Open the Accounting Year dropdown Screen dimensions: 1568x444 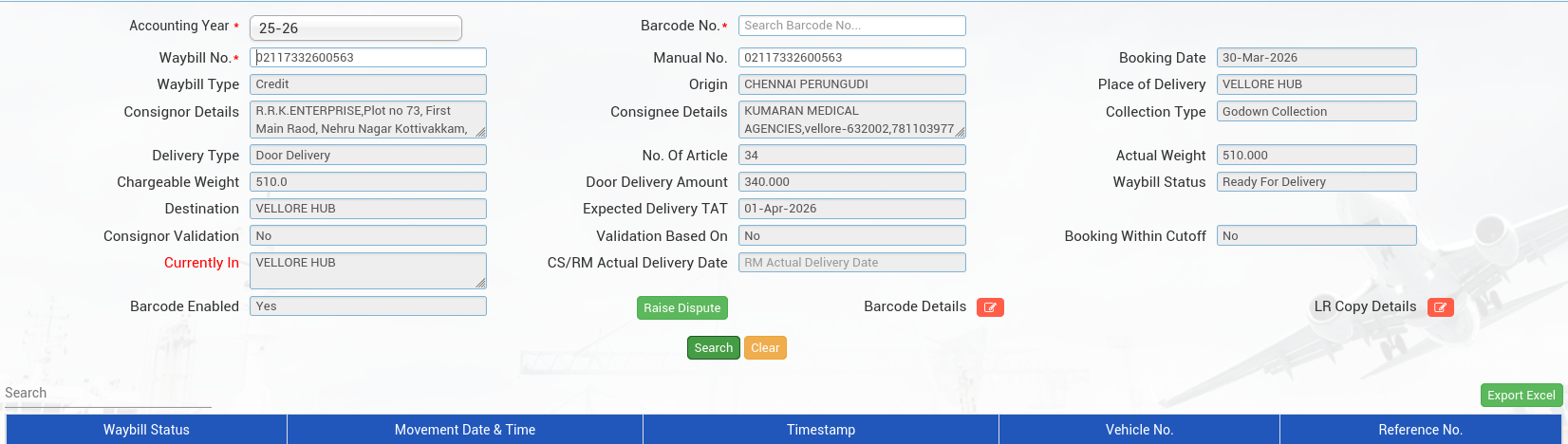pyautogui.click(x=356, y=28)
